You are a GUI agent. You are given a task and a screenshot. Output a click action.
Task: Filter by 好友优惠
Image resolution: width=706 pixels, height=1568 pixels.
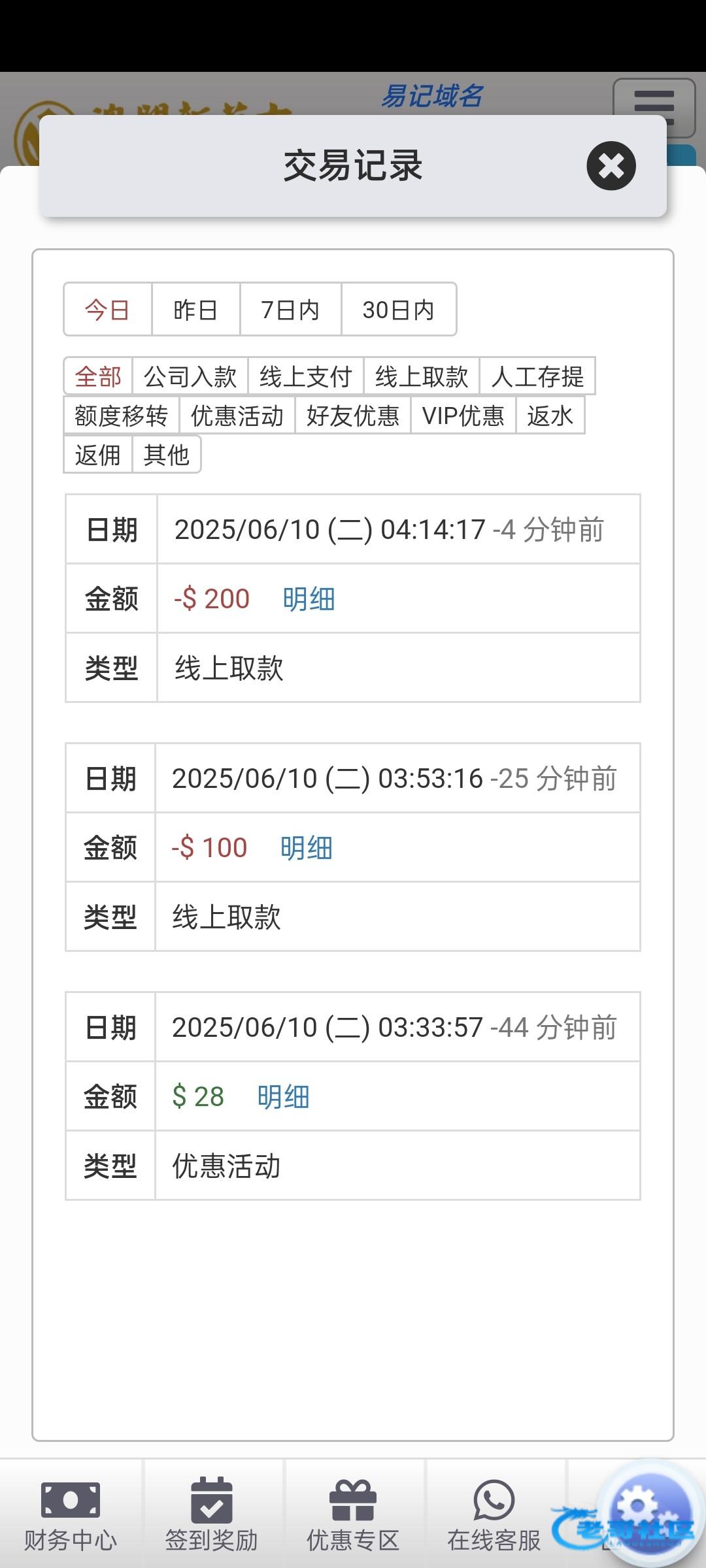[352, 416]
